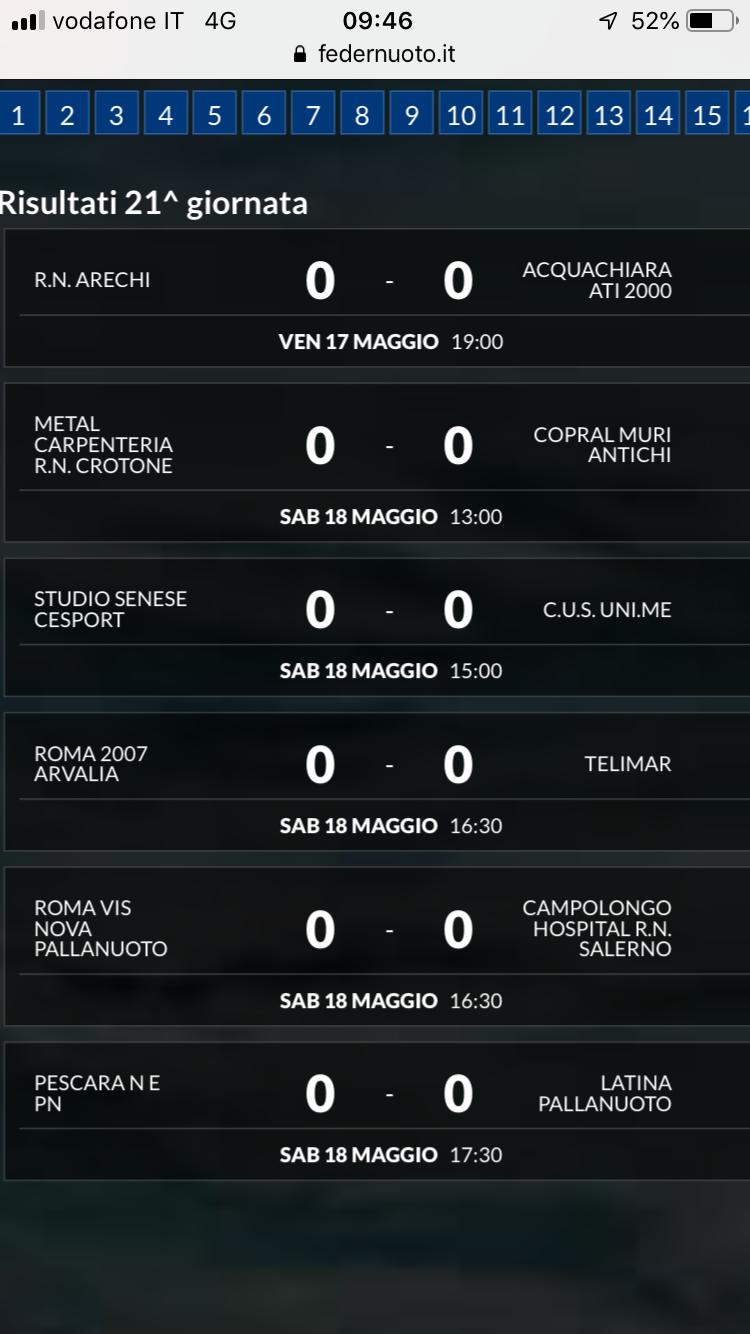Image resolution: width=750 pixels, height=1334 pixels.
Task: Show matchday 14
Action: pyautogui.click(x=658, y=115)
